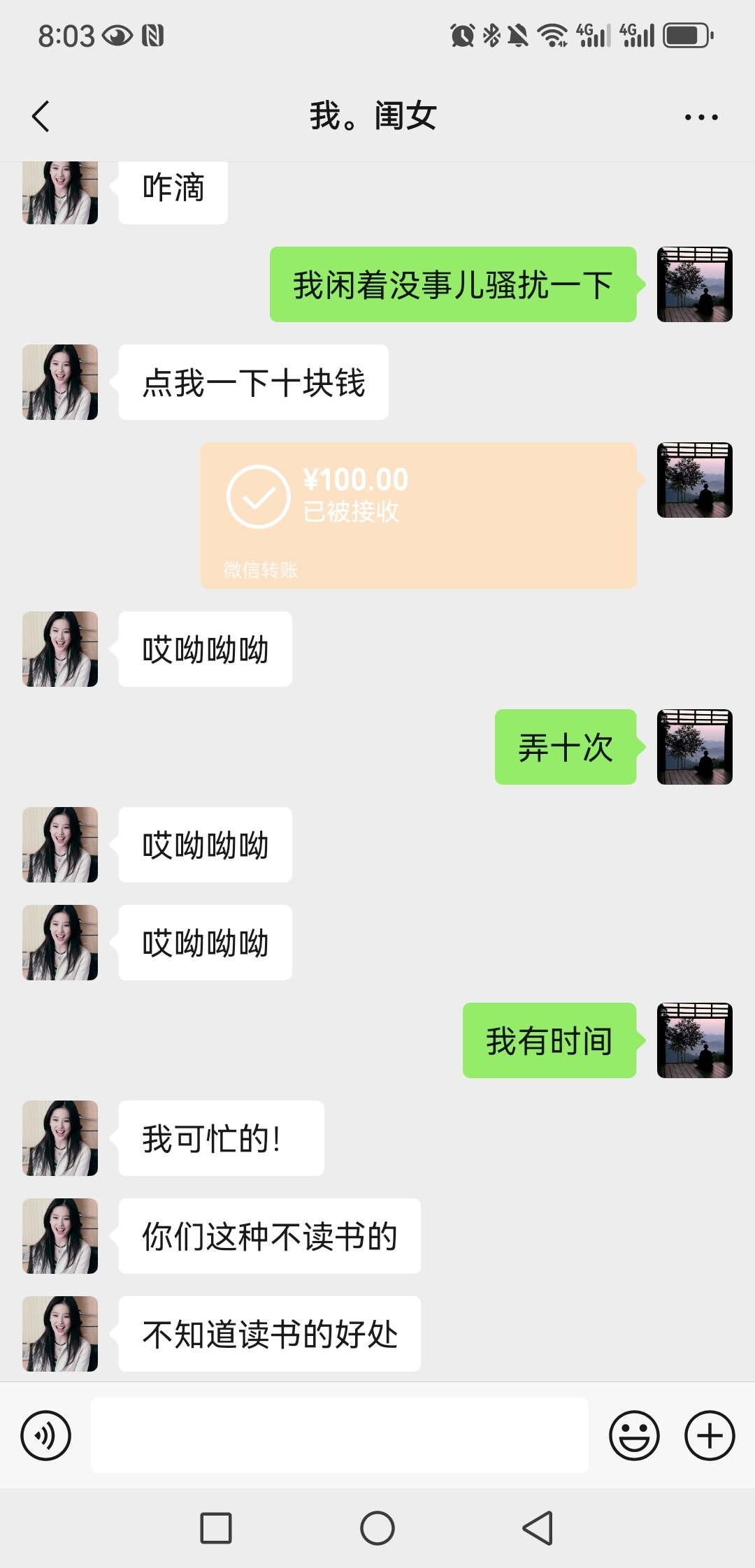The height and width of the screenshot is (1568, 755).
Task: Open chat info overflow menu
Action: [x=700, y=117]
